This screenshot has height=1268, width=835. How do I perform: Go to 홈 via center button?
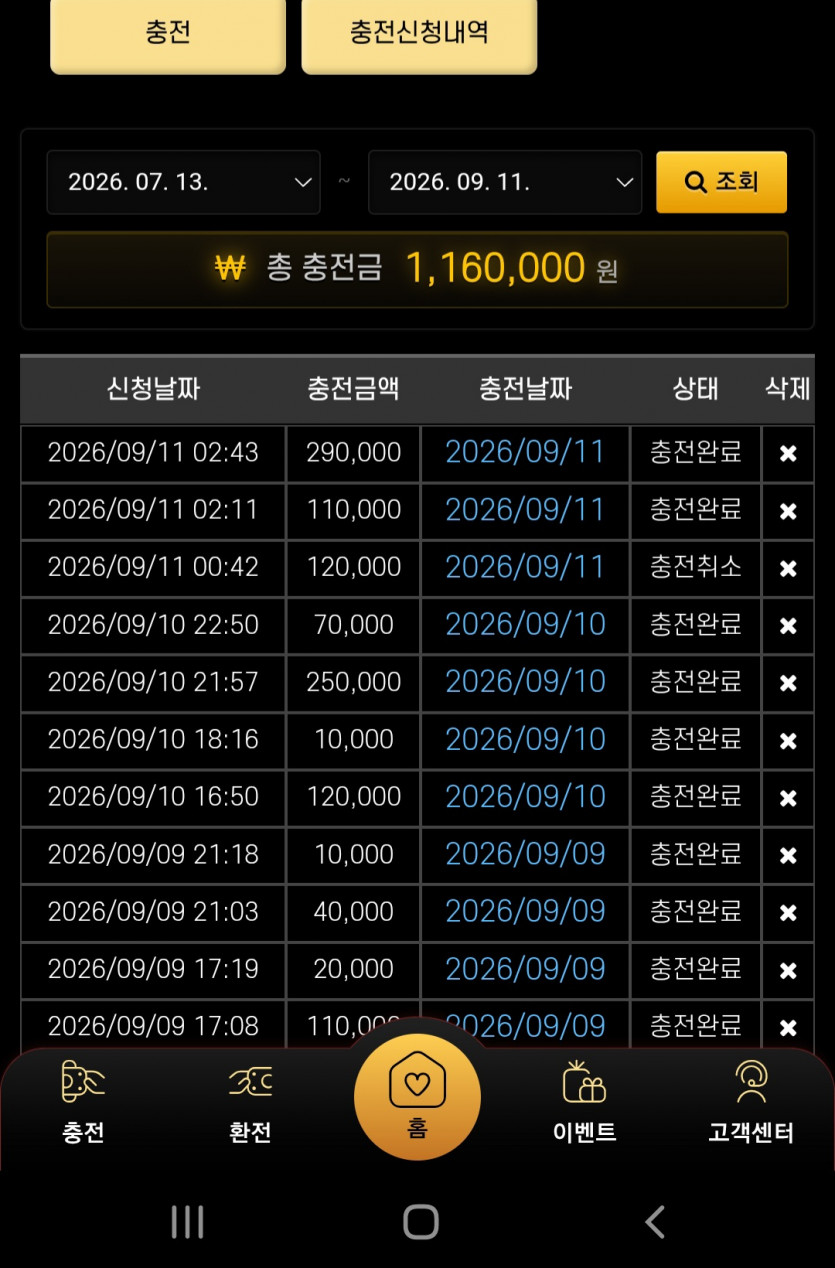(x=417, y=1097)
